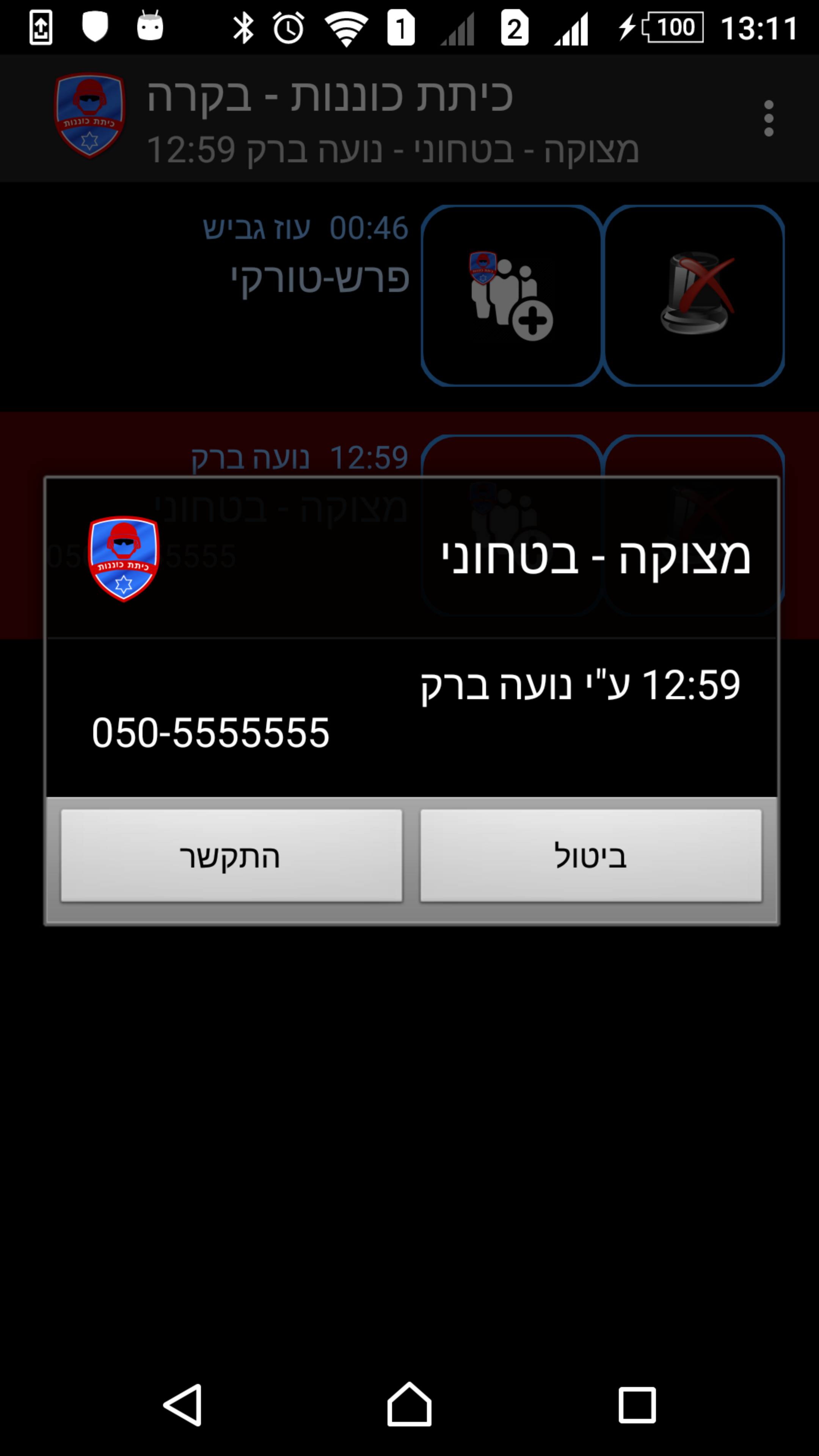Screen dimensions: 819x1456
Task: Return to the home screen
Action: click(x=409, y=1404)
